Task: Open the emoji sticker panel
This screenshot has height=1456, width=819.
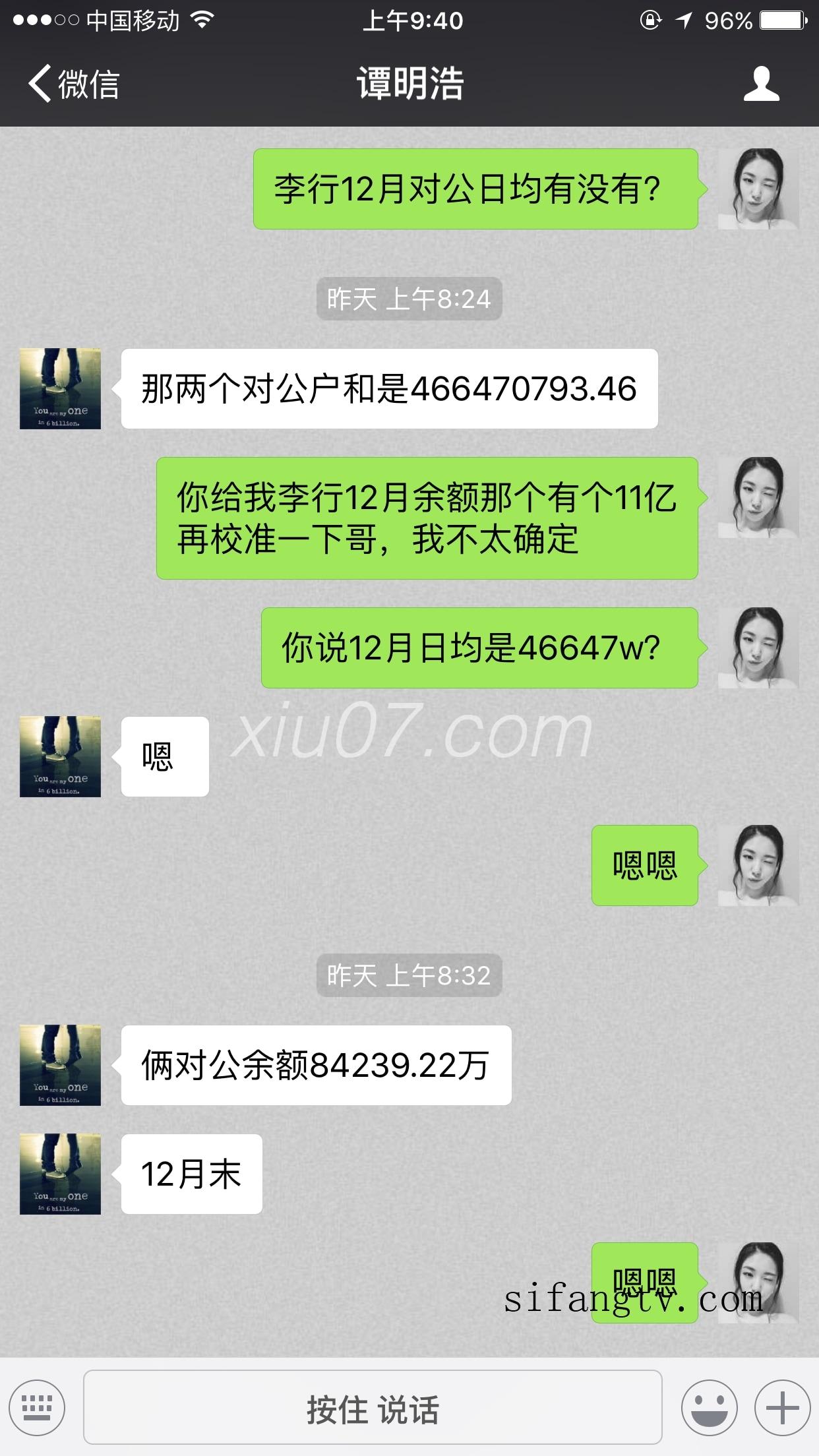Action: click(x=709, y=1407)
